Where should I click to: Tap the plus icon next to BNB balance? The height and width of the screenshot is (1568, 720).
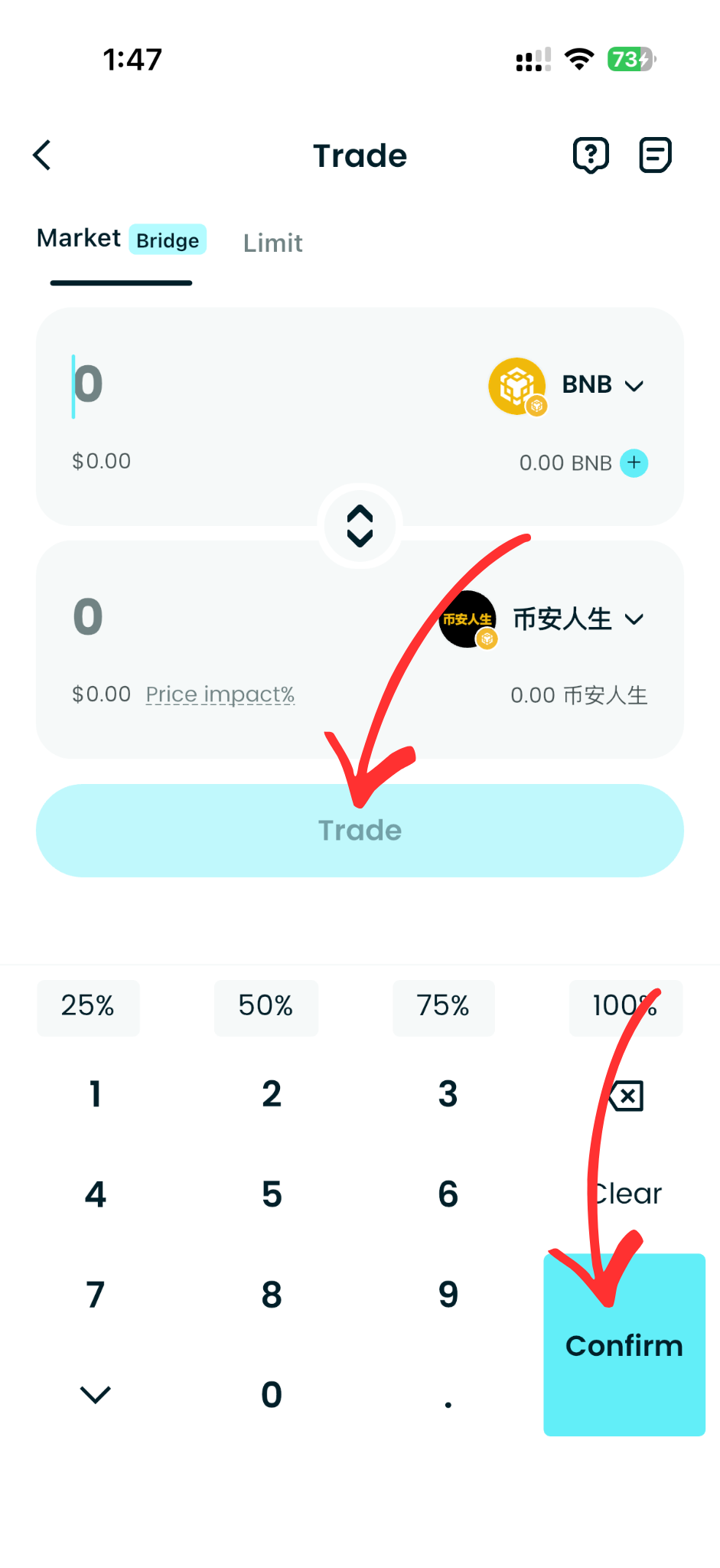(x=634, y=462)
